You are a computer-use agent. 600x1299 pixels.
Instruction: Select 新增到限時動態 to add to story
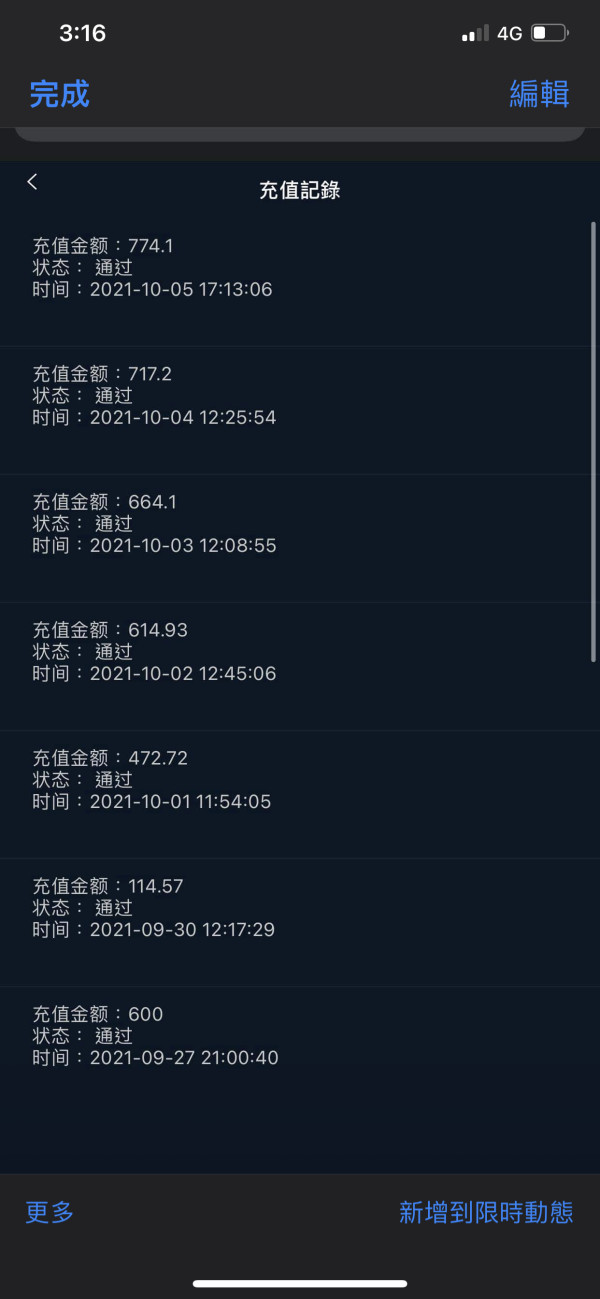[486, 1212]
